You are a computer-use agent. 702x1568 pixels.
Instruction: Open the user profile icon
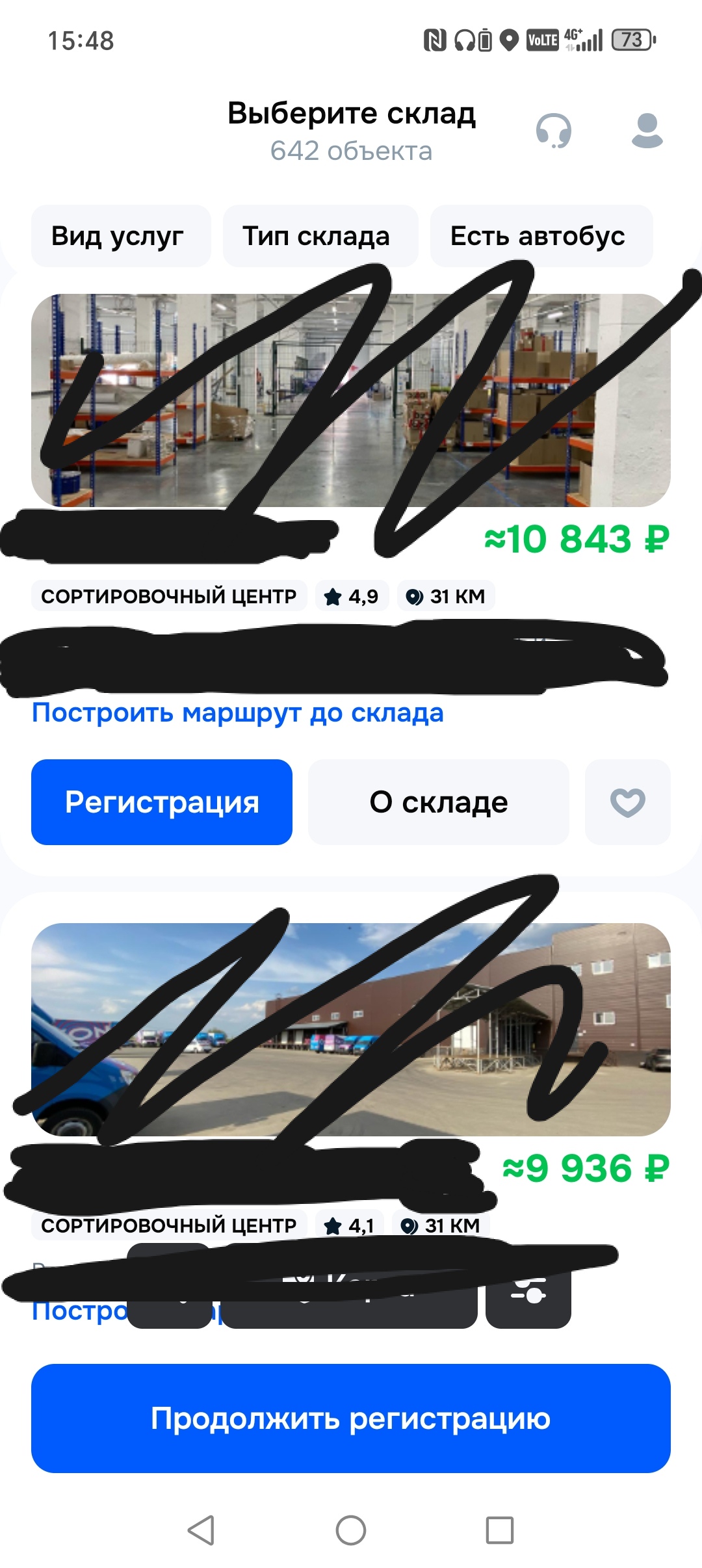coord(647,131)
